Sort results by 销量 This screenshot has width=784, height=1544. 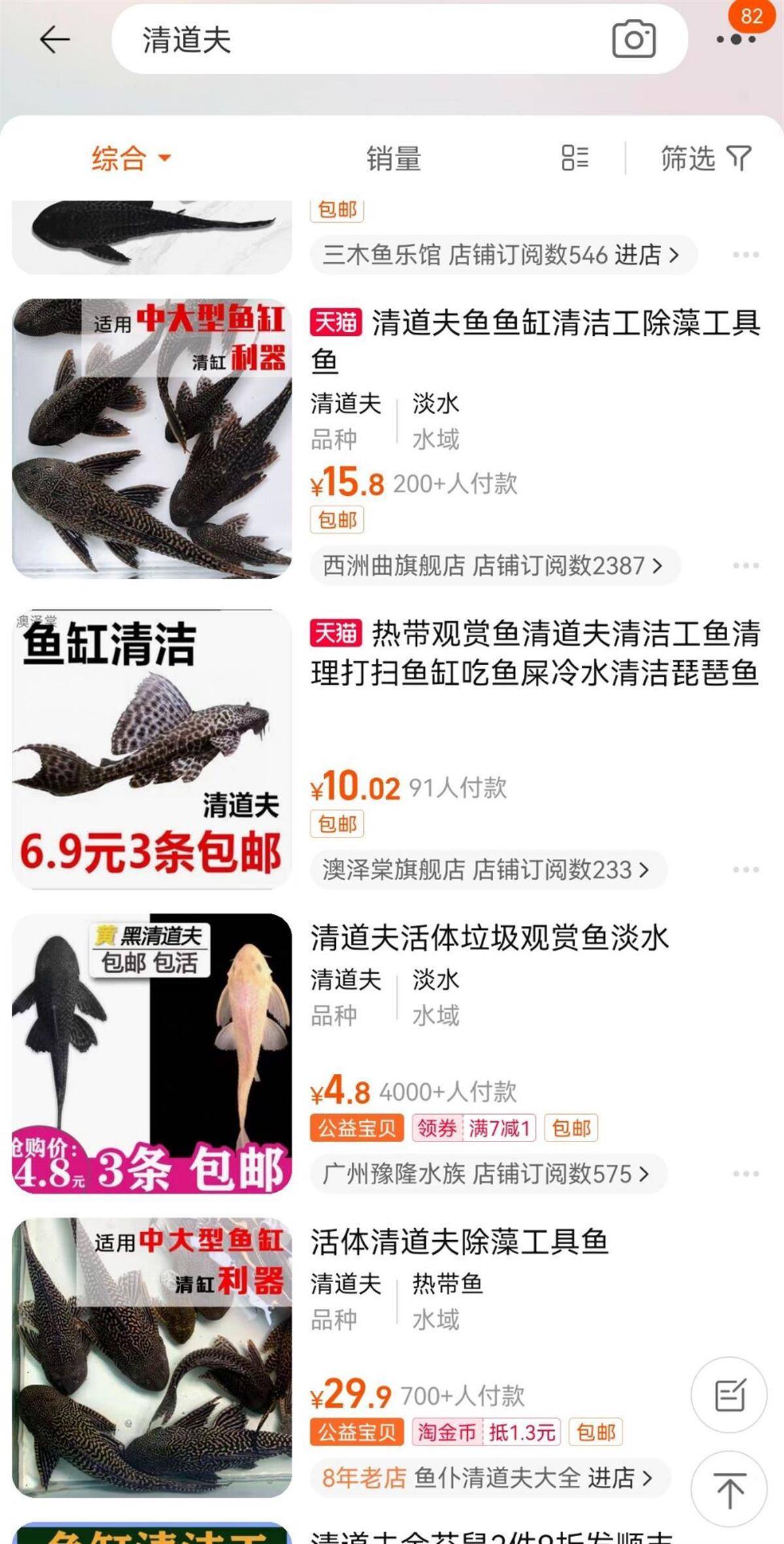click(393, 158)
